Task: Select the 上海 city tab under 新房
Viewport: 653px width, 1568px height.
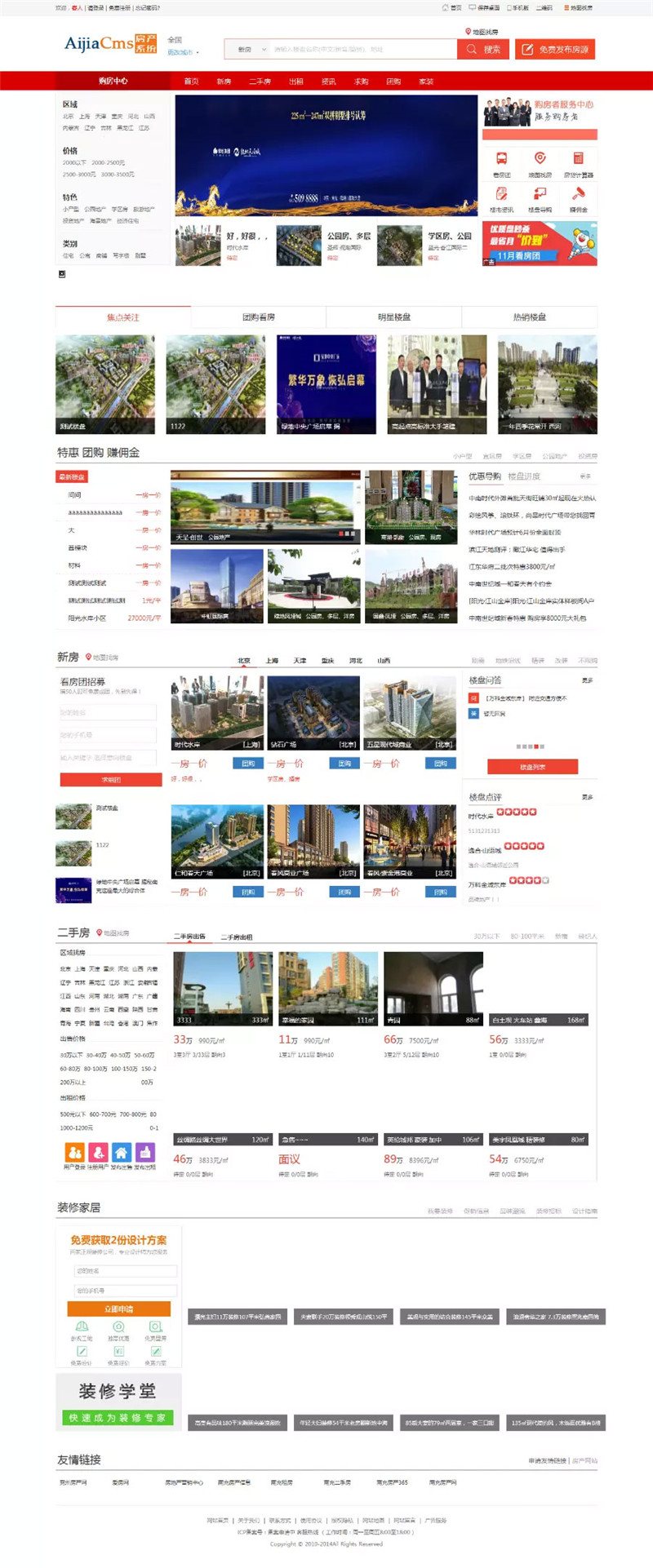Action: [x=272, y=661]
